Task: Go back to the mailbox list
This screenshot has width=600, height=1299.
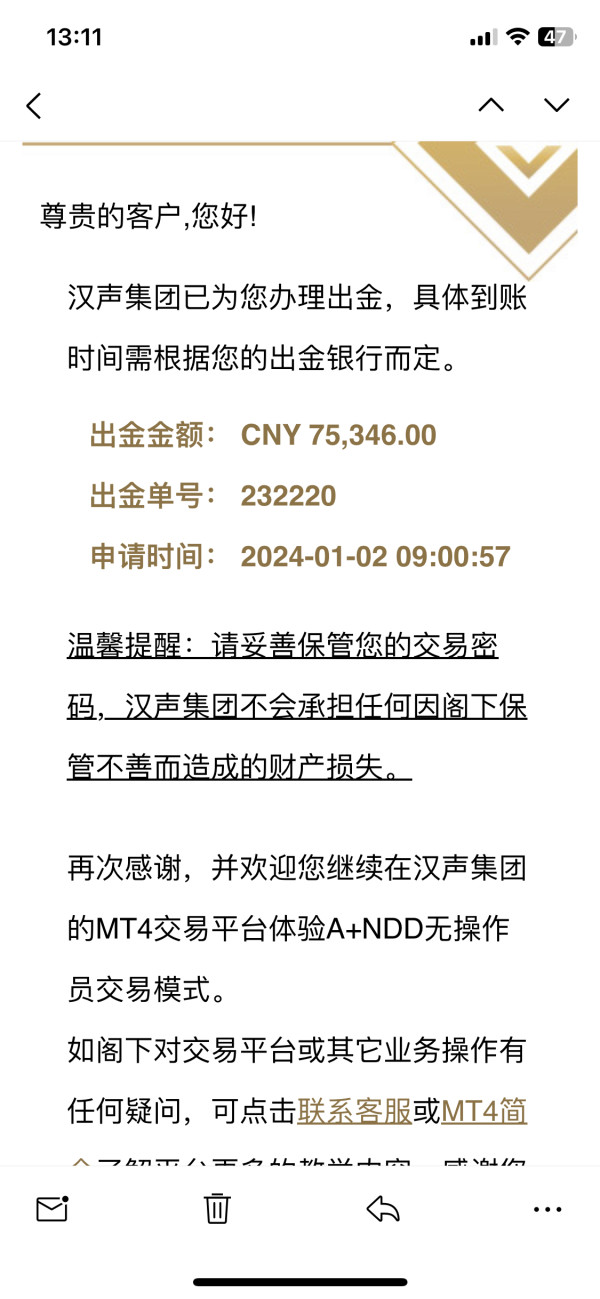Action: pos(34,105)
